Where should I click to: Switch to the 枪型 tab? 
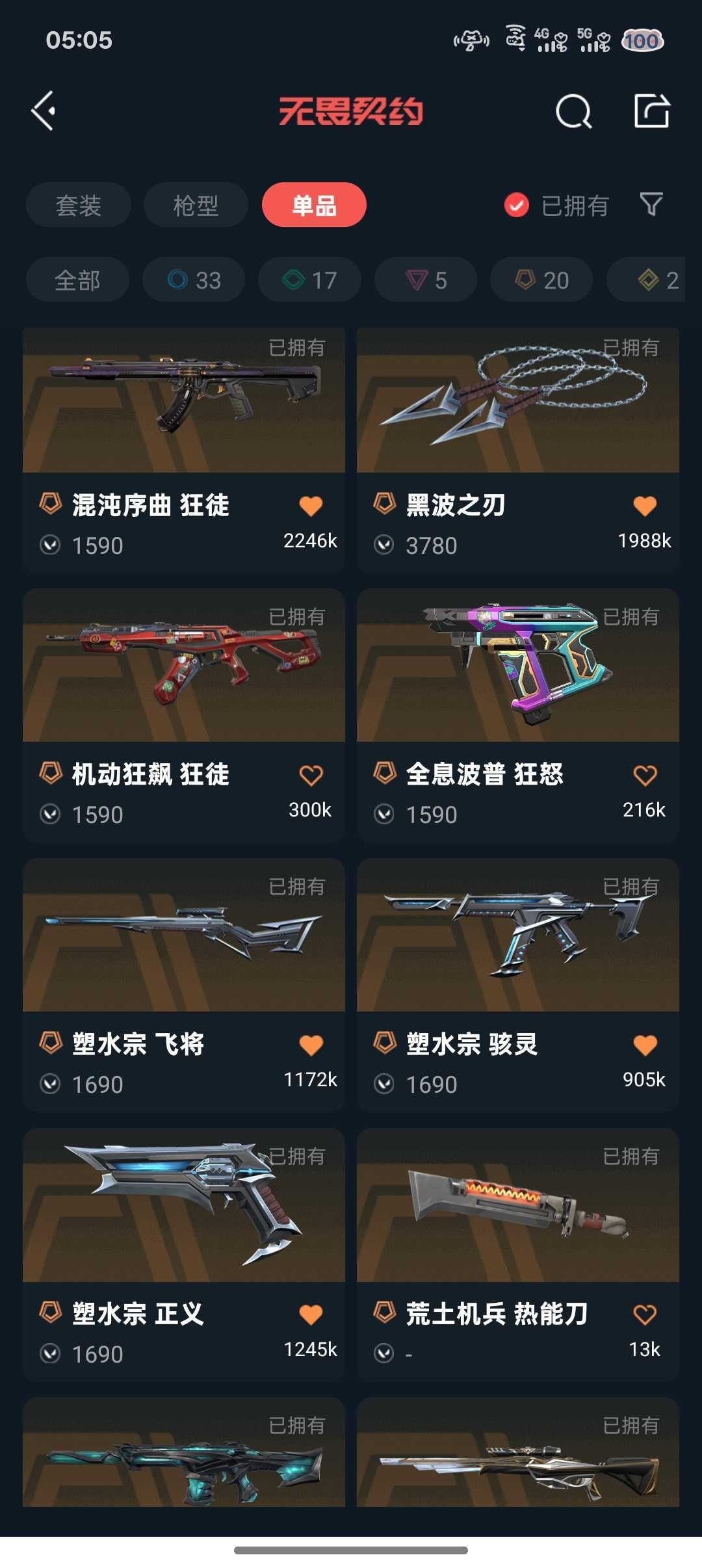coord(196,205)
